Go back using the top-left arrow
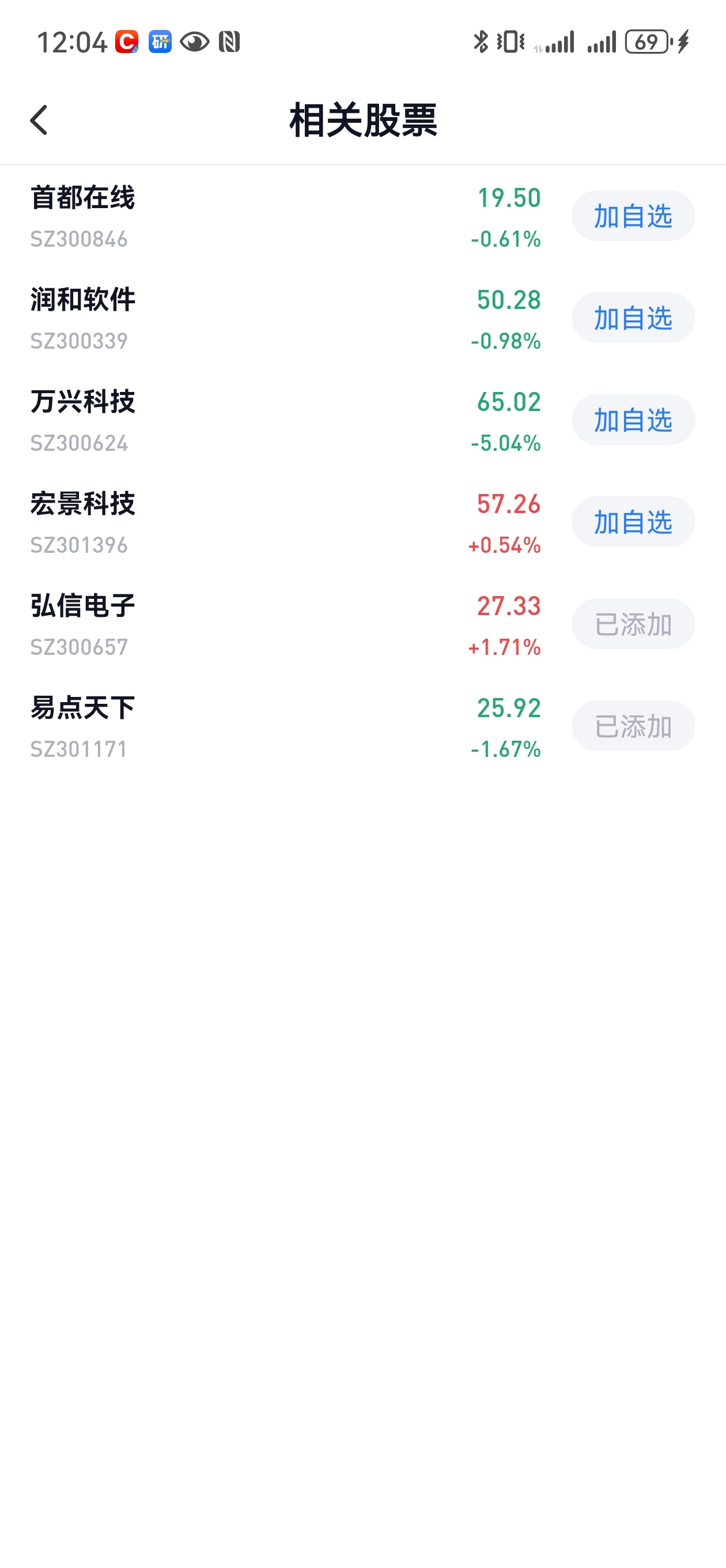Viewport: 726px width, 1568px height. point(39,120)
